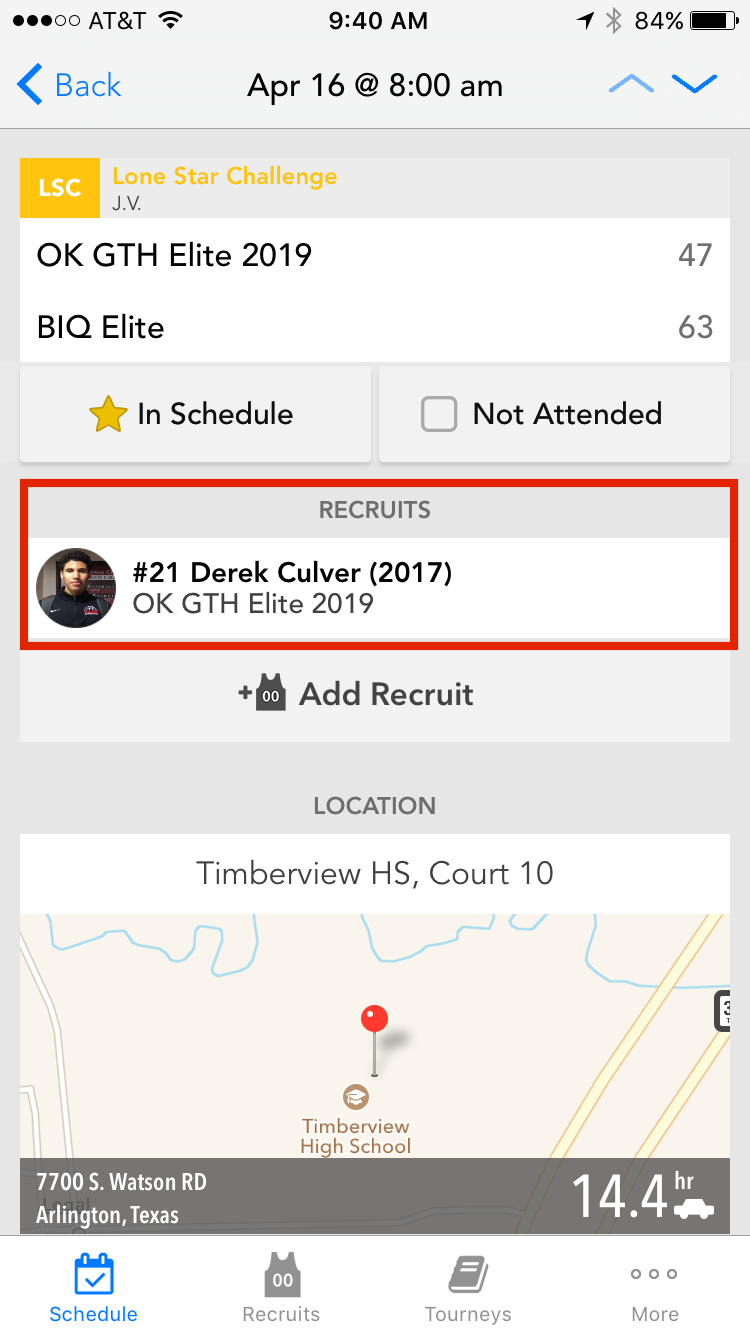This screenshot has width=750, height=1334.
Task: Open recruit Derek Culver's profile
Action: (375, 588)
